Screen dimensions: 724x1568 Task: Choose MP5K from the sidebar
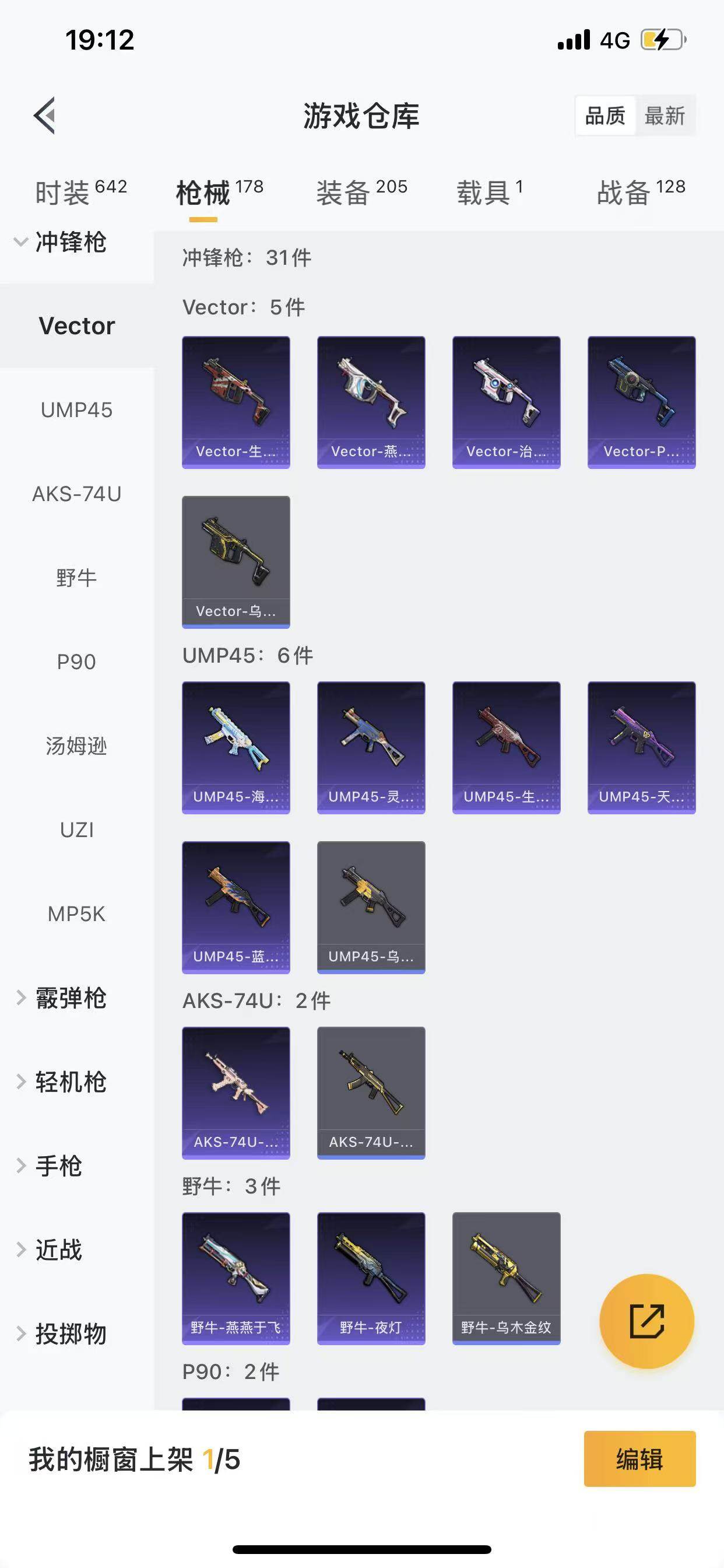click(x=77, y=914)
